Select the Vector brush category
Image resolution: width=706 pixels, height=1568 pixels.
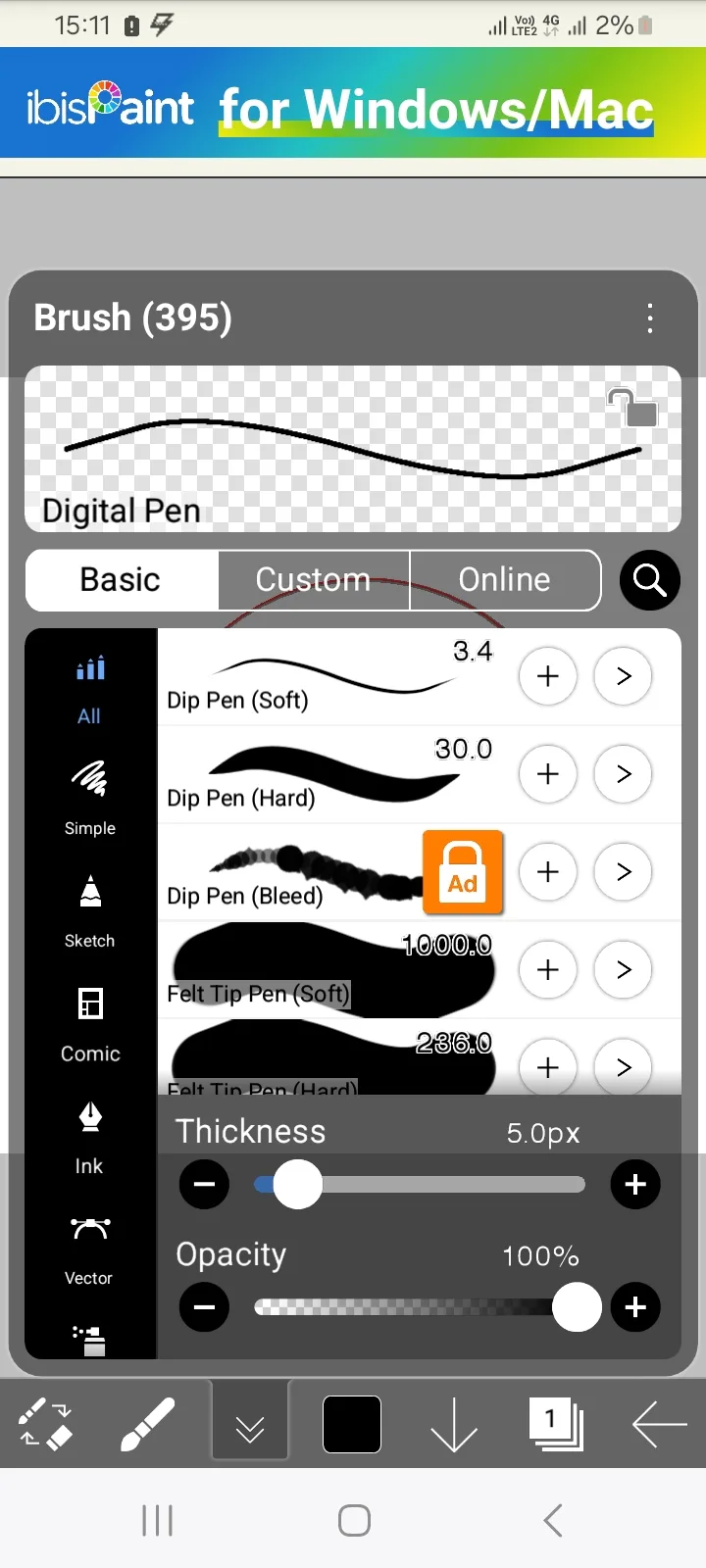[x=90, y=1249]
